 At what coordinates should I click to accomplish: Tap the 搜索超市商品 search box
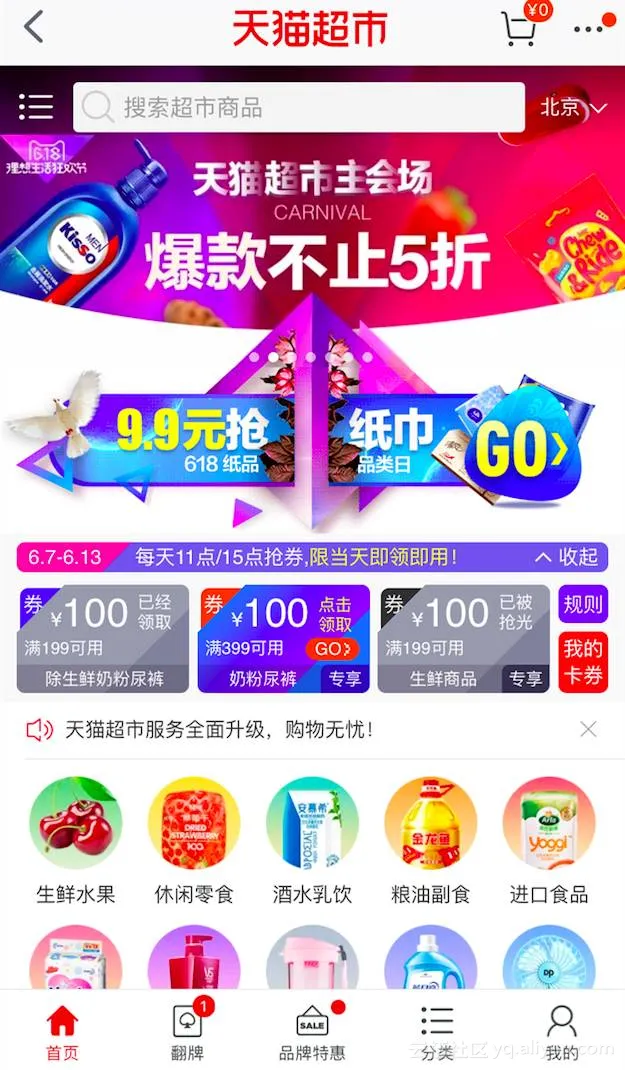(x=298, y=107)
